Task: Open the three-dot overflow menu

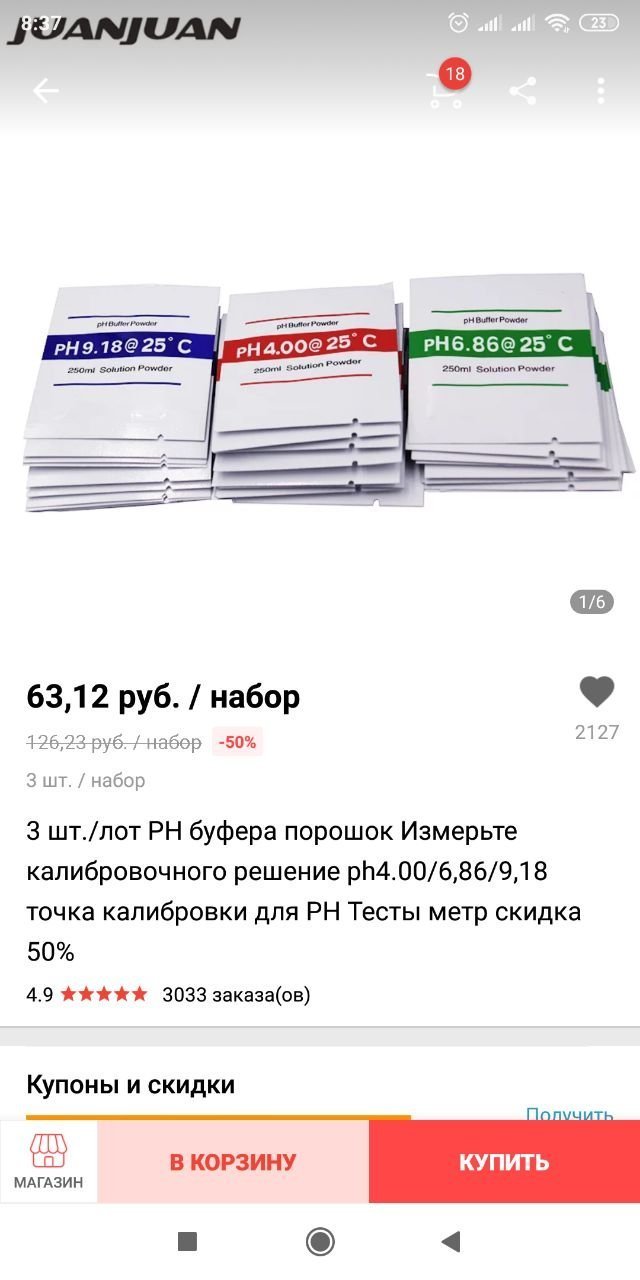Action: [x=600, y=91]
